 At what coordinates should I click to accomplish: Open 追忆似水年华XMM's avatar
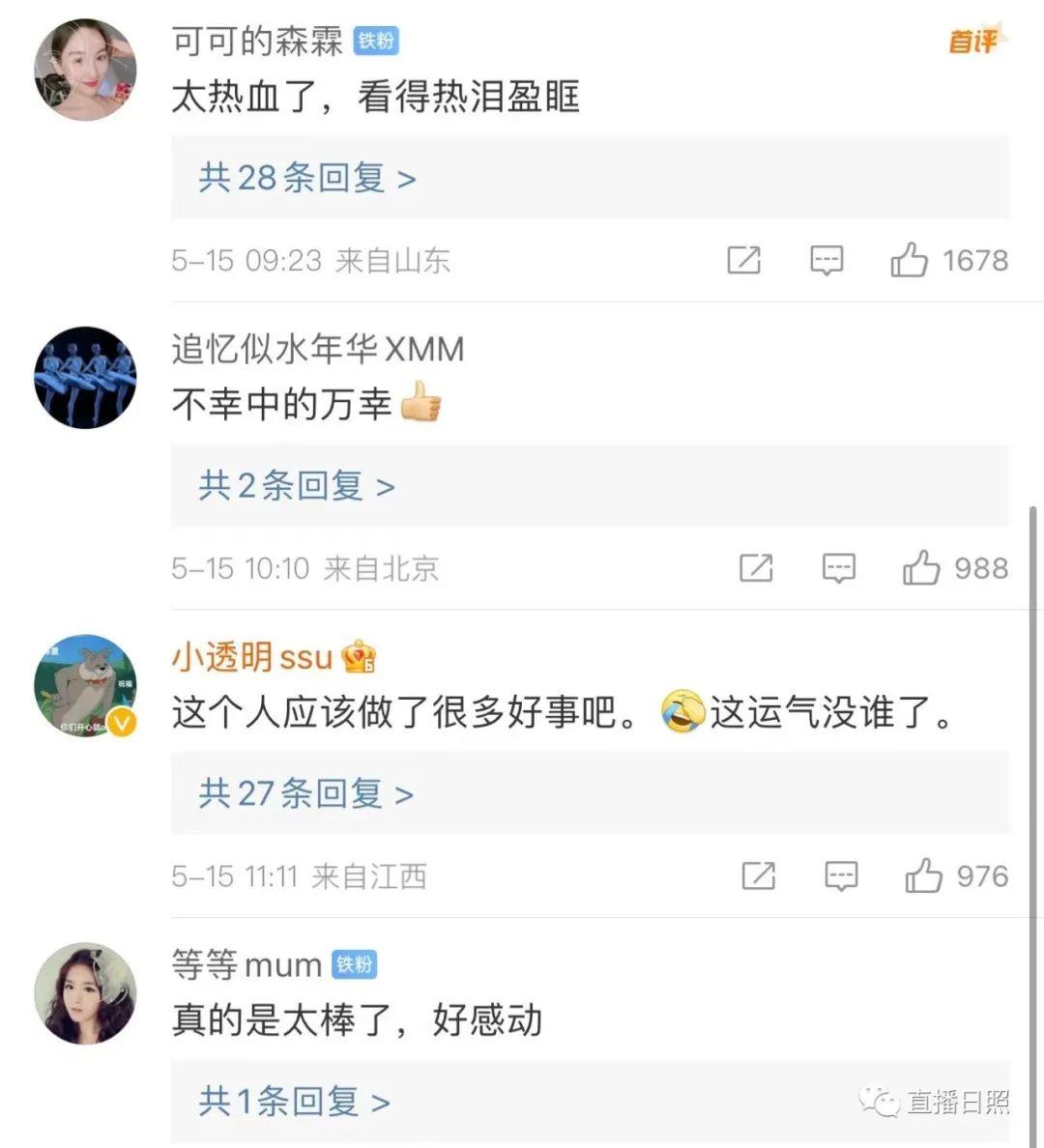pos(85,377)
